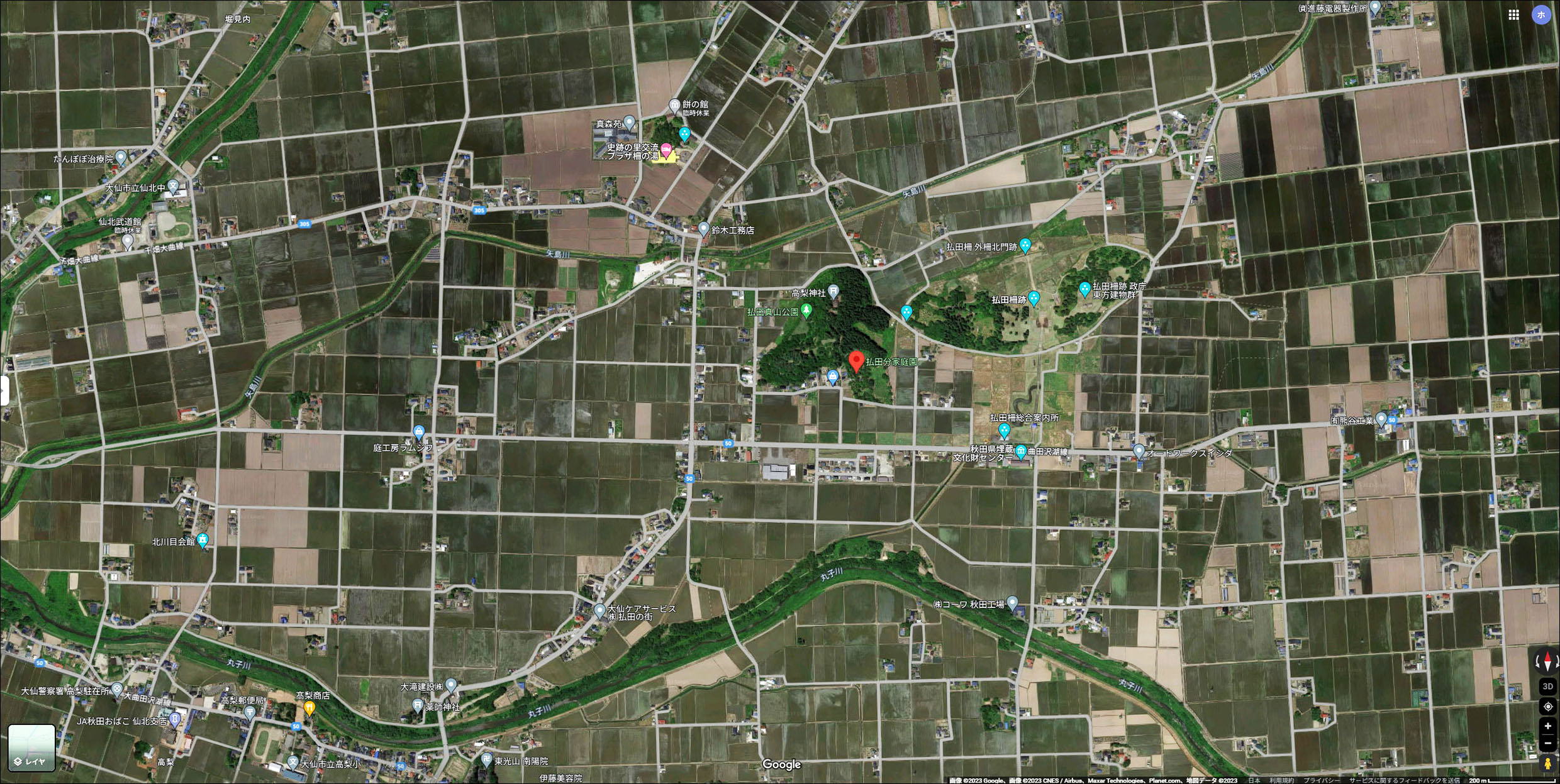This screenshot has height=784, width=1560.
Task: Open the プライバシー link
Action: 1322,780
